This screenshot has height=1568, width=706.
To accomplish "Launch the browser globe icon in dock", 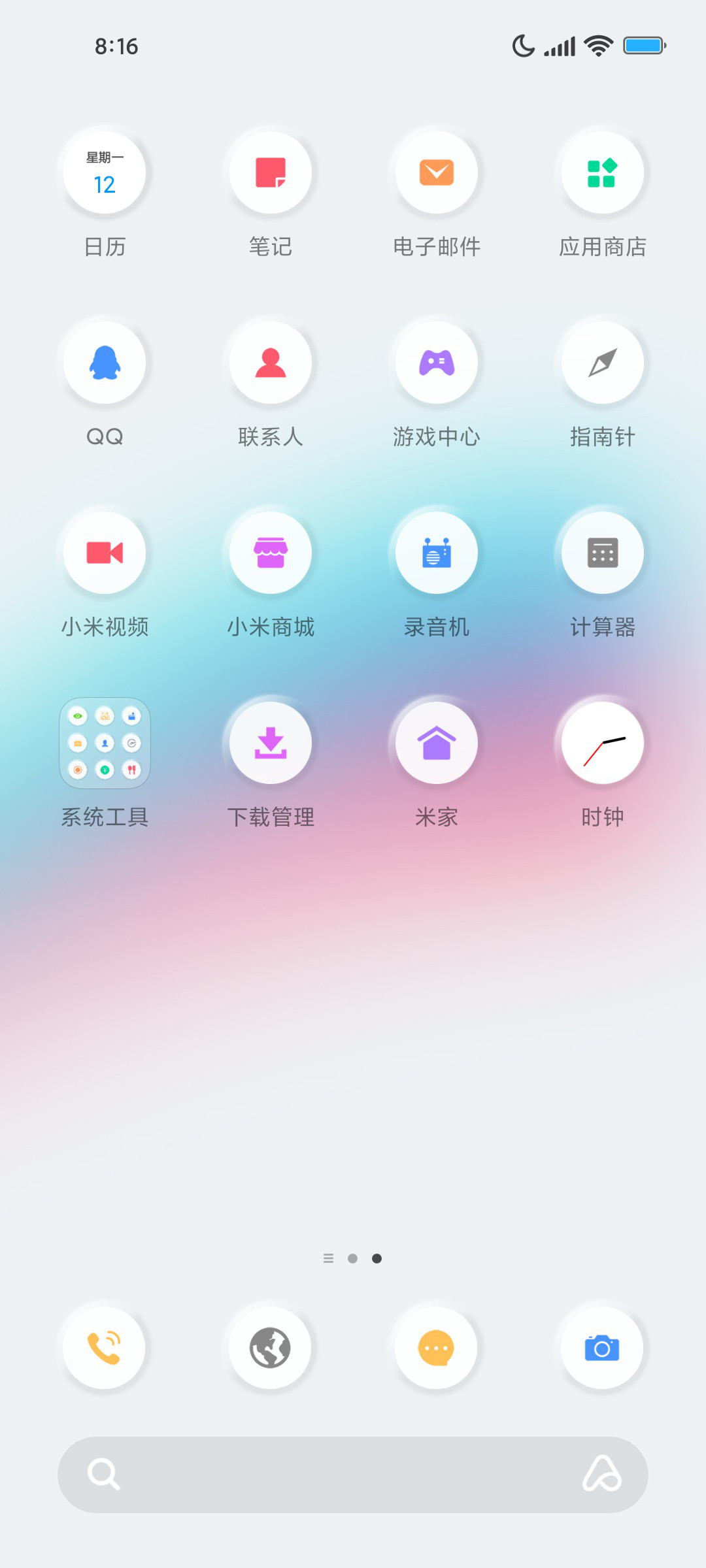I will pyautogui.click(x=270, y=1348).
